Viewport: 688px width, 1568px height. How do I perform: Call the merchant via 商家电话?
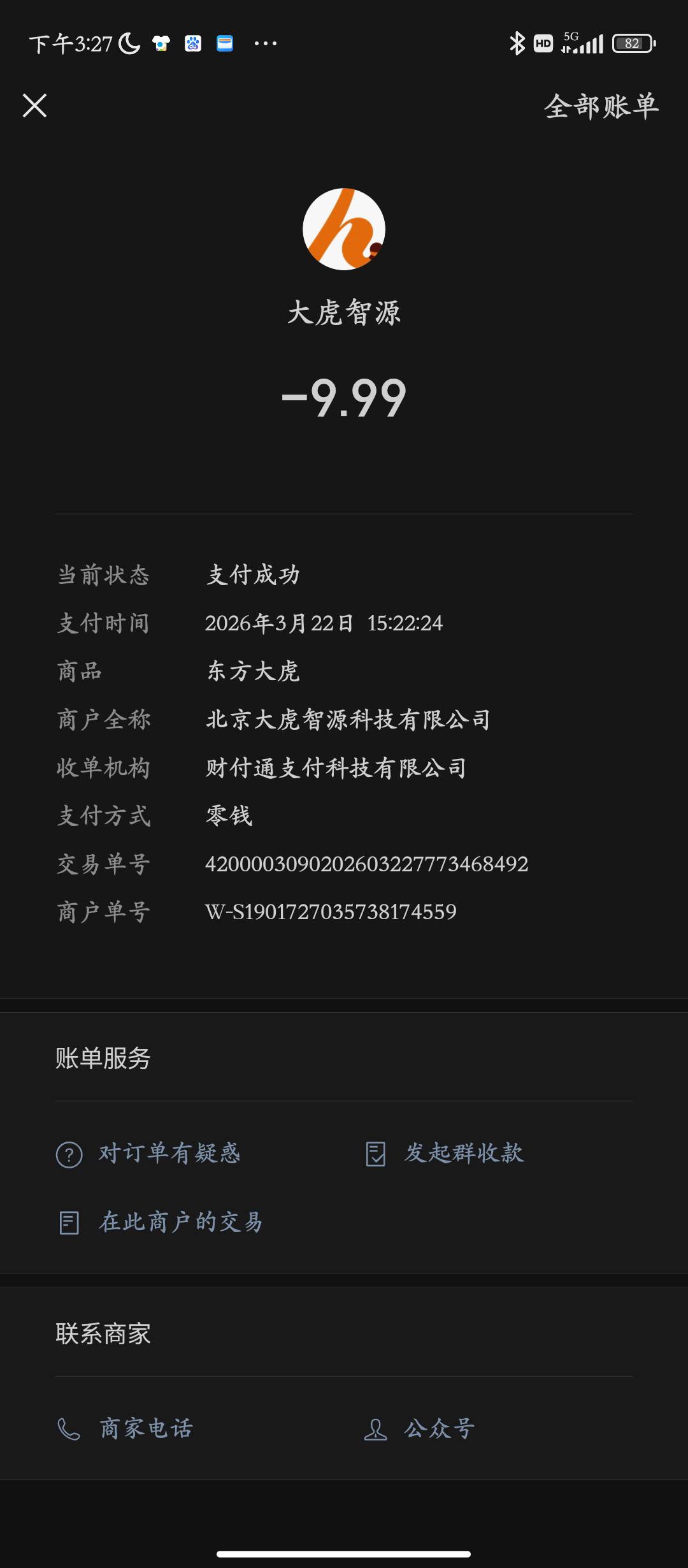pyautogui.click(x=125, y=1428)
